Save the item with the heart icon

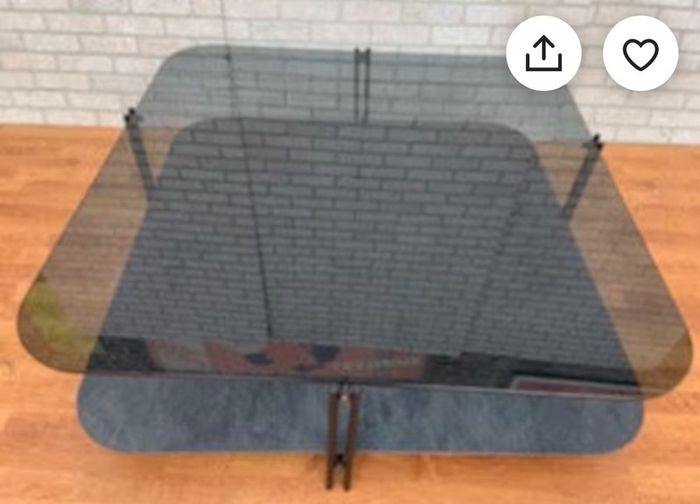point(641,54)
